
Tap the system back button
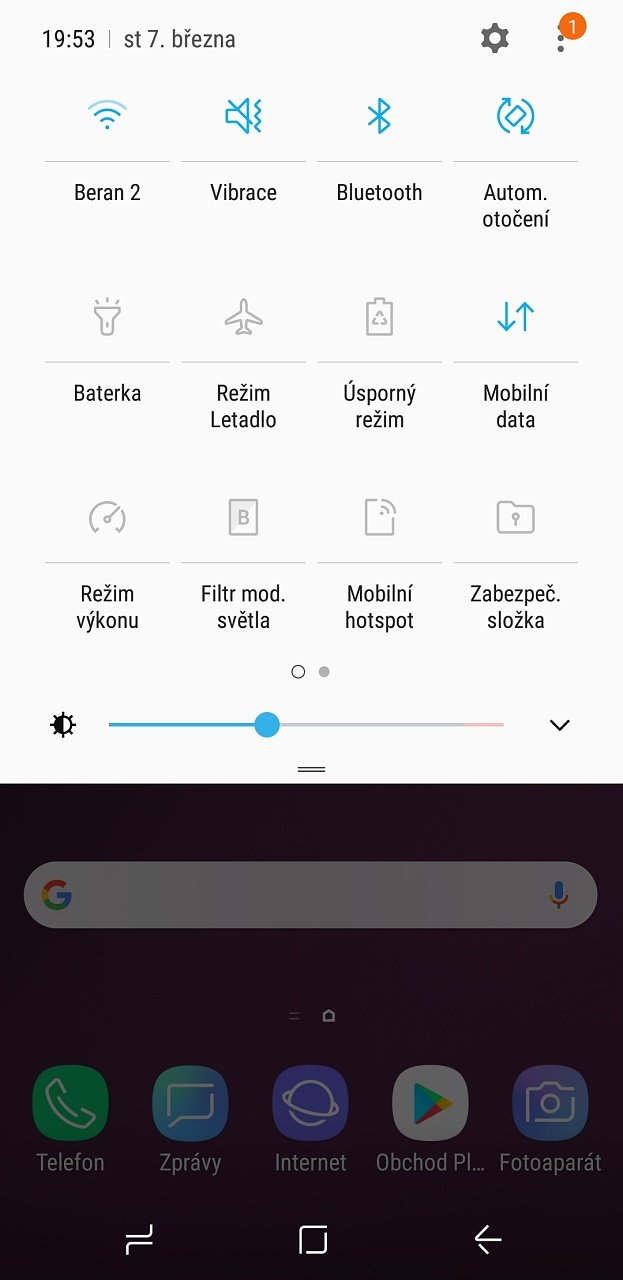point(487,1240)
